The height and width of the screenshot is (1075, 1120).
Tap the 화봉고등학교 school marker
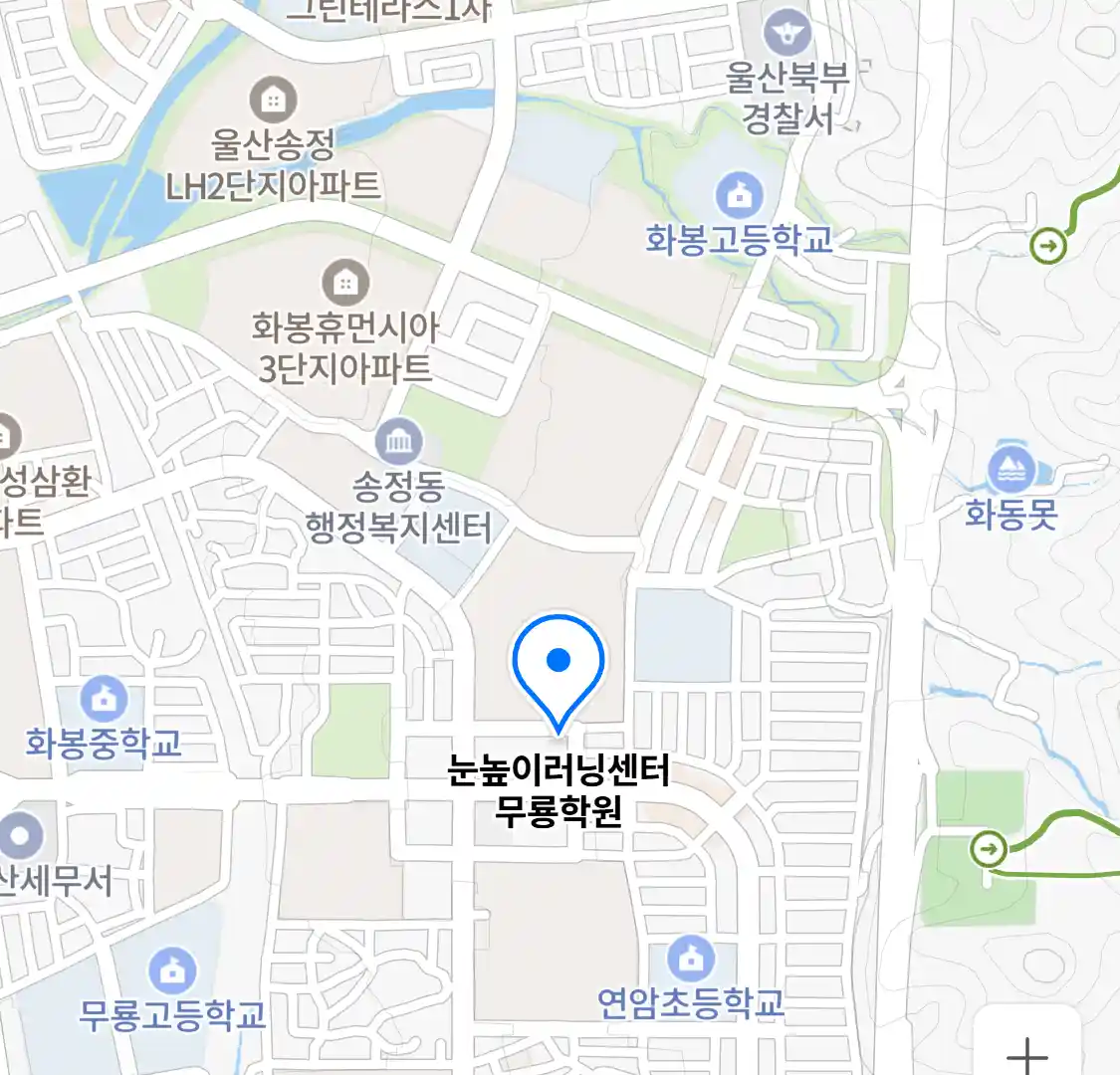coord(739,196)
